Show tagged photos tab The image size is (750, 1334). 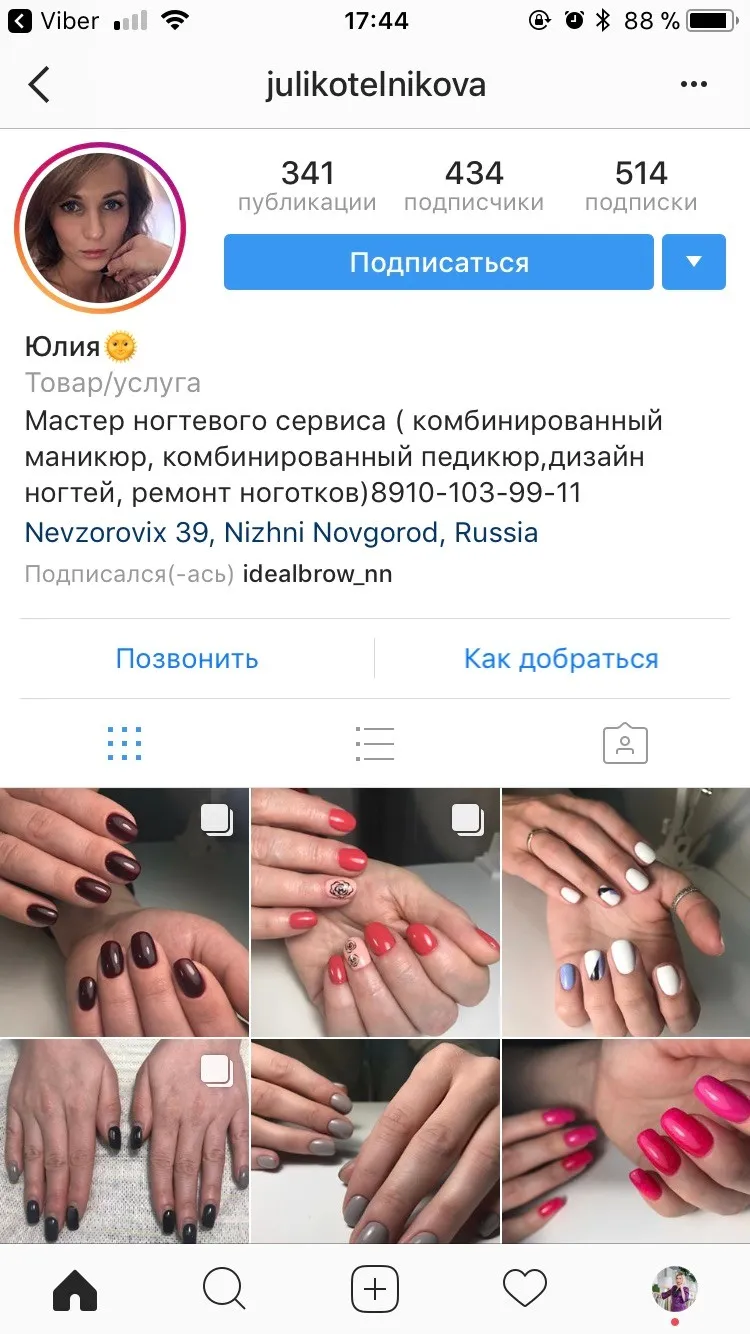coord(625,743)
